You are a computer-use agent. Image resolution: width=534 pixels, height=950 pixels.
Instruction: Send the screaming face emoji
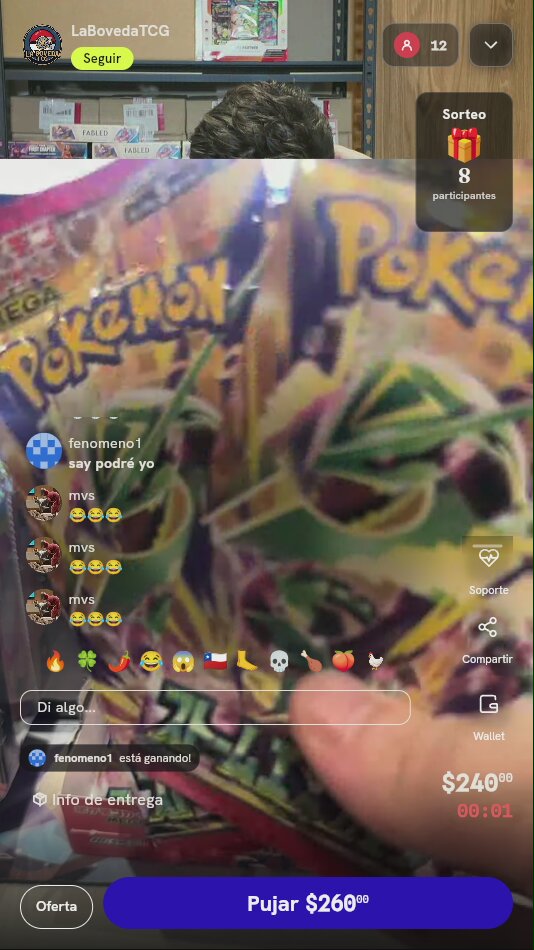coord(183,661)
